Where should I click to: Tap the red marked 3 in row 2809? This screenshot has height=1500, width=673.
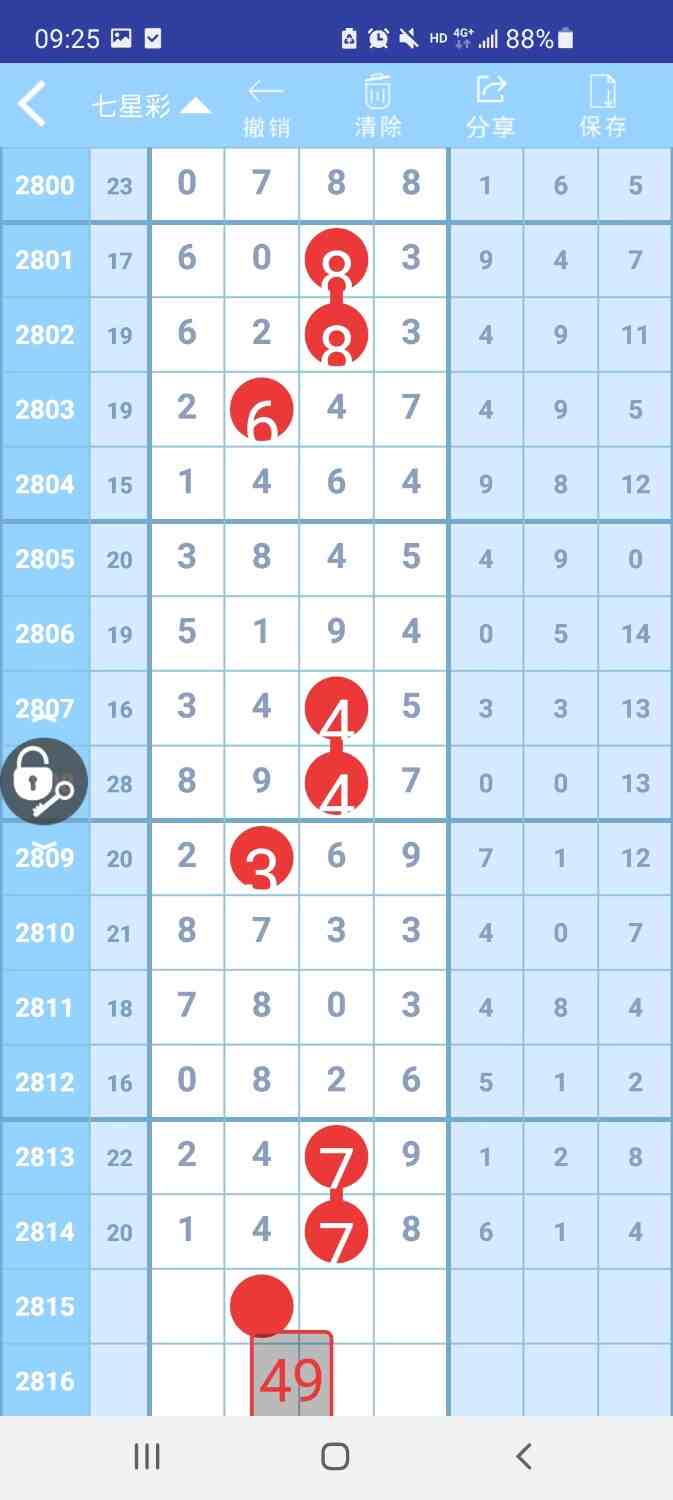click(x=261, y=858)
